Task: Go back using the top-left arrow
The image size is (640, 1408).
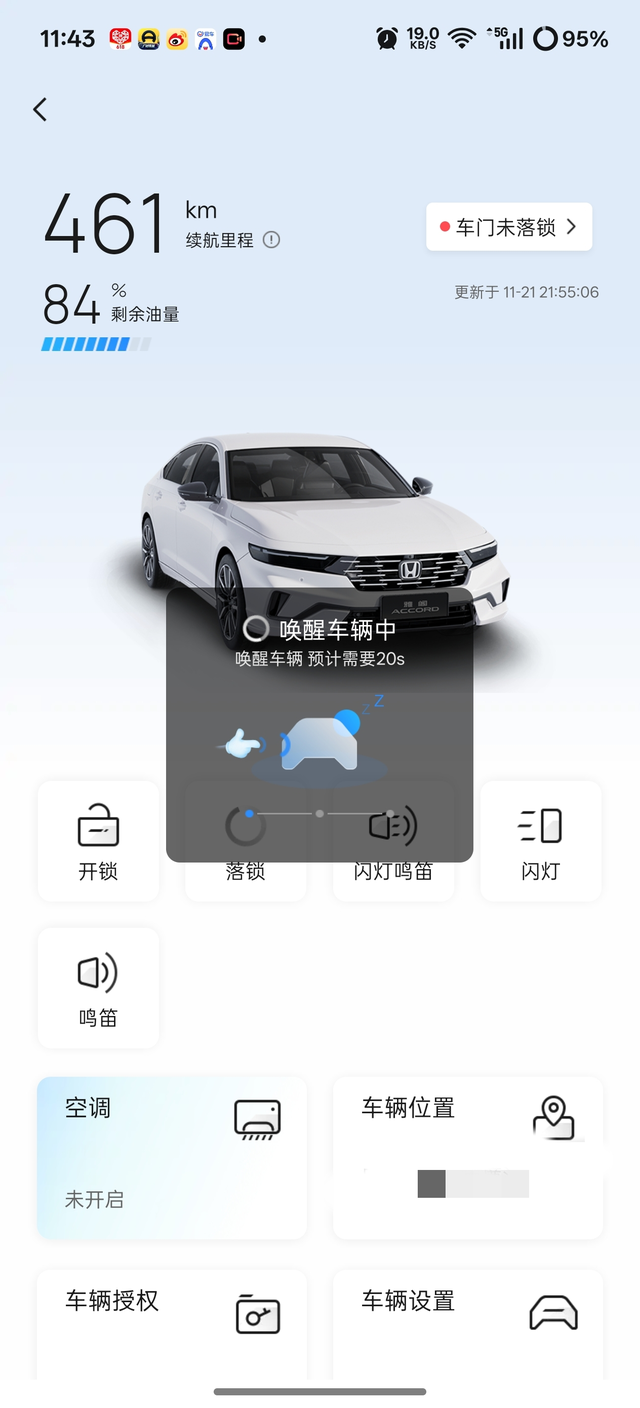Action: pyautogui.click(x=40, y=109)
